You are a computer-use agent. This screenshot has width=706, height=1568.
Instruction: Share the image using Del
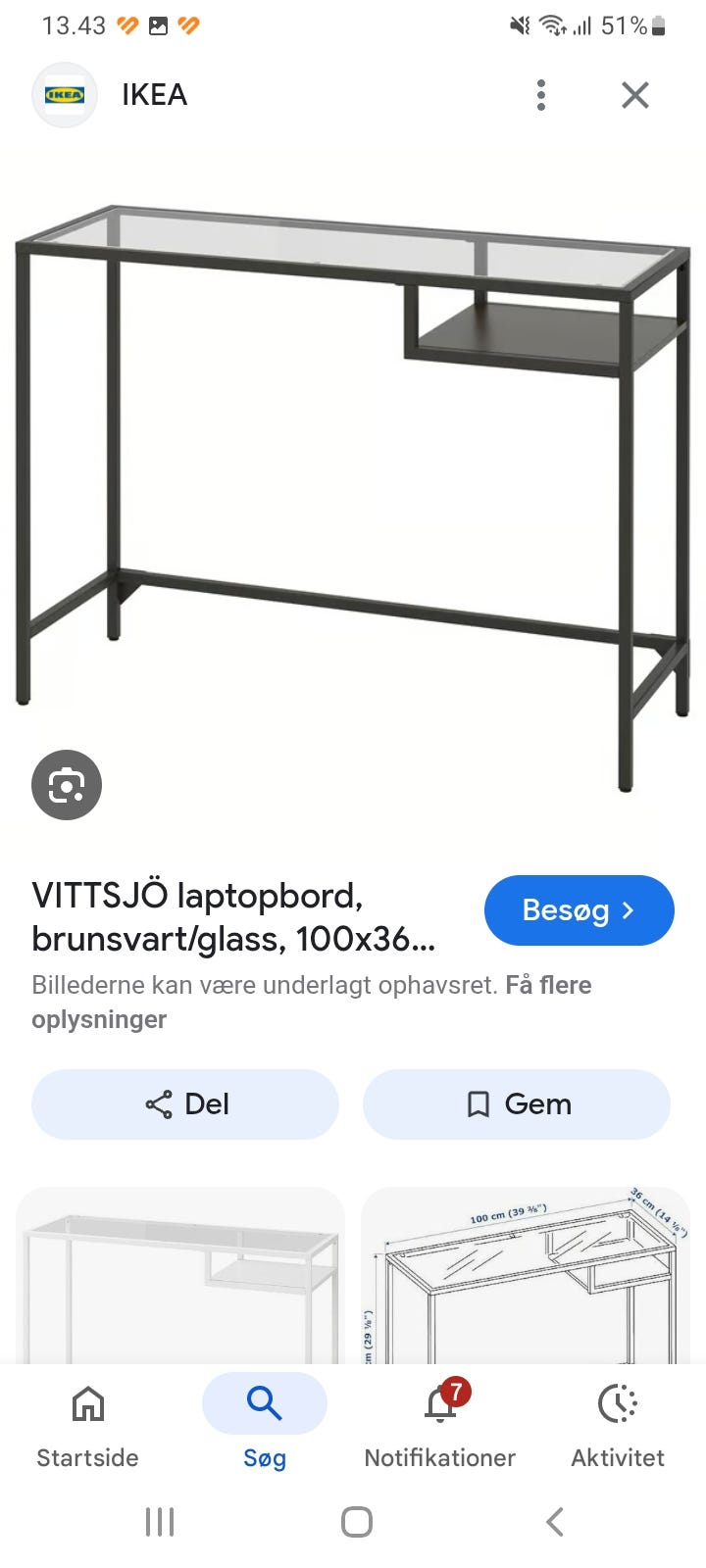tap(185, 1104)
